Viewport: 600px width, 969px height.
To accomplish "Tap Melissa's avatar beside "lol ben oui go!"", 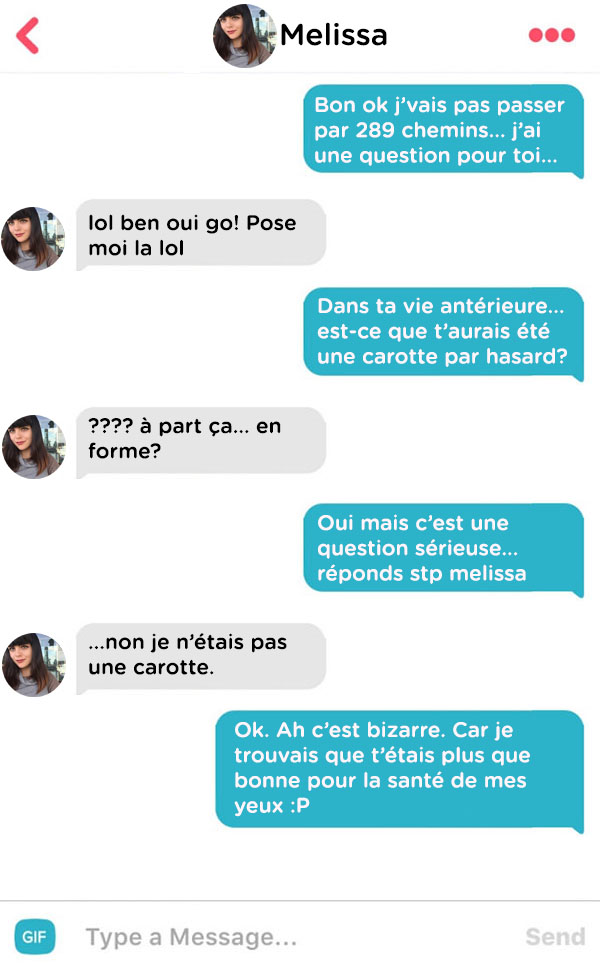I will pyautogui.click(x=33, y=239).
